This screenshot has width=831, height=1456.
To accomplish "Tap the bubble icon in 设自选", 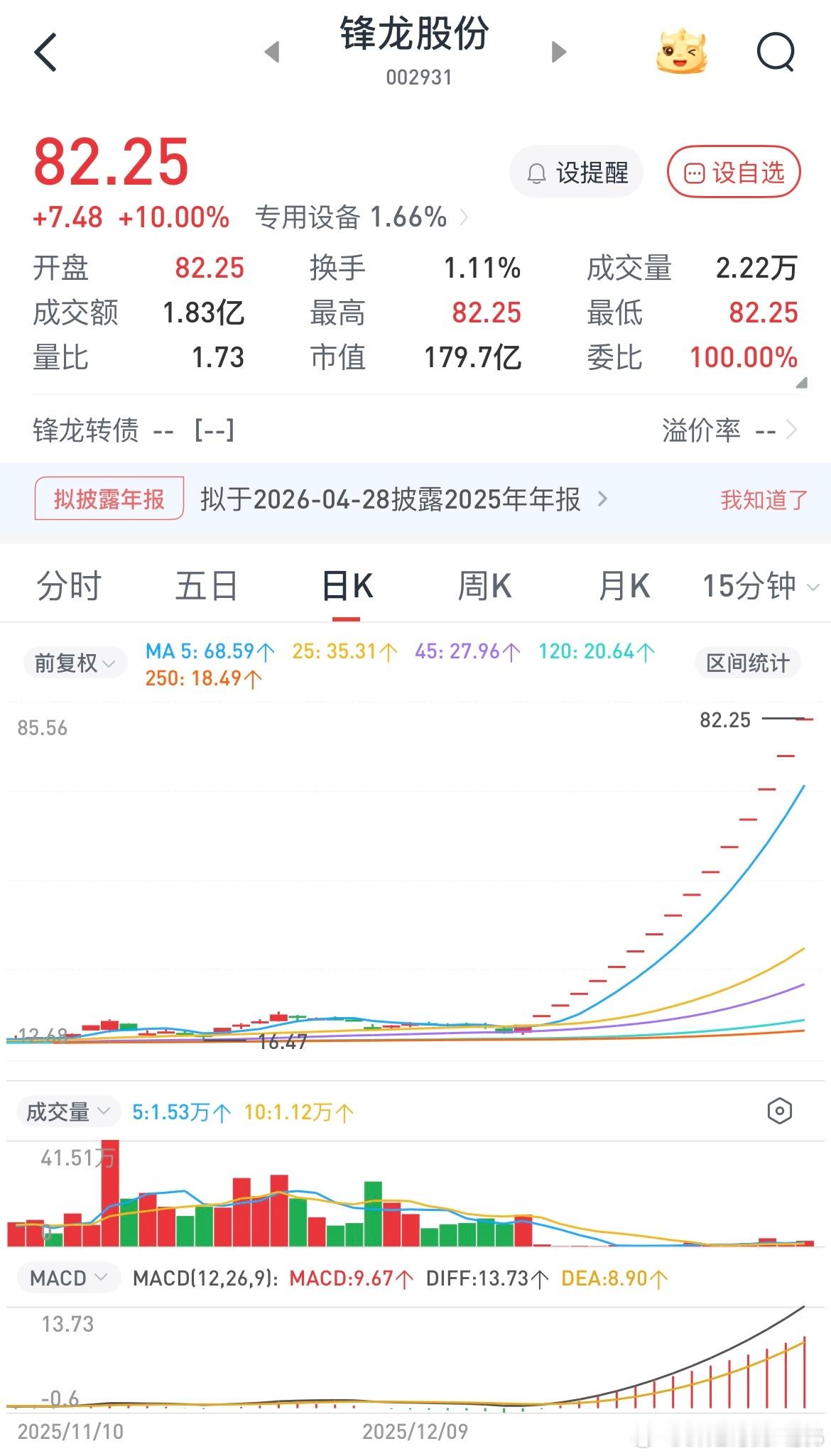I will [694, 172].
